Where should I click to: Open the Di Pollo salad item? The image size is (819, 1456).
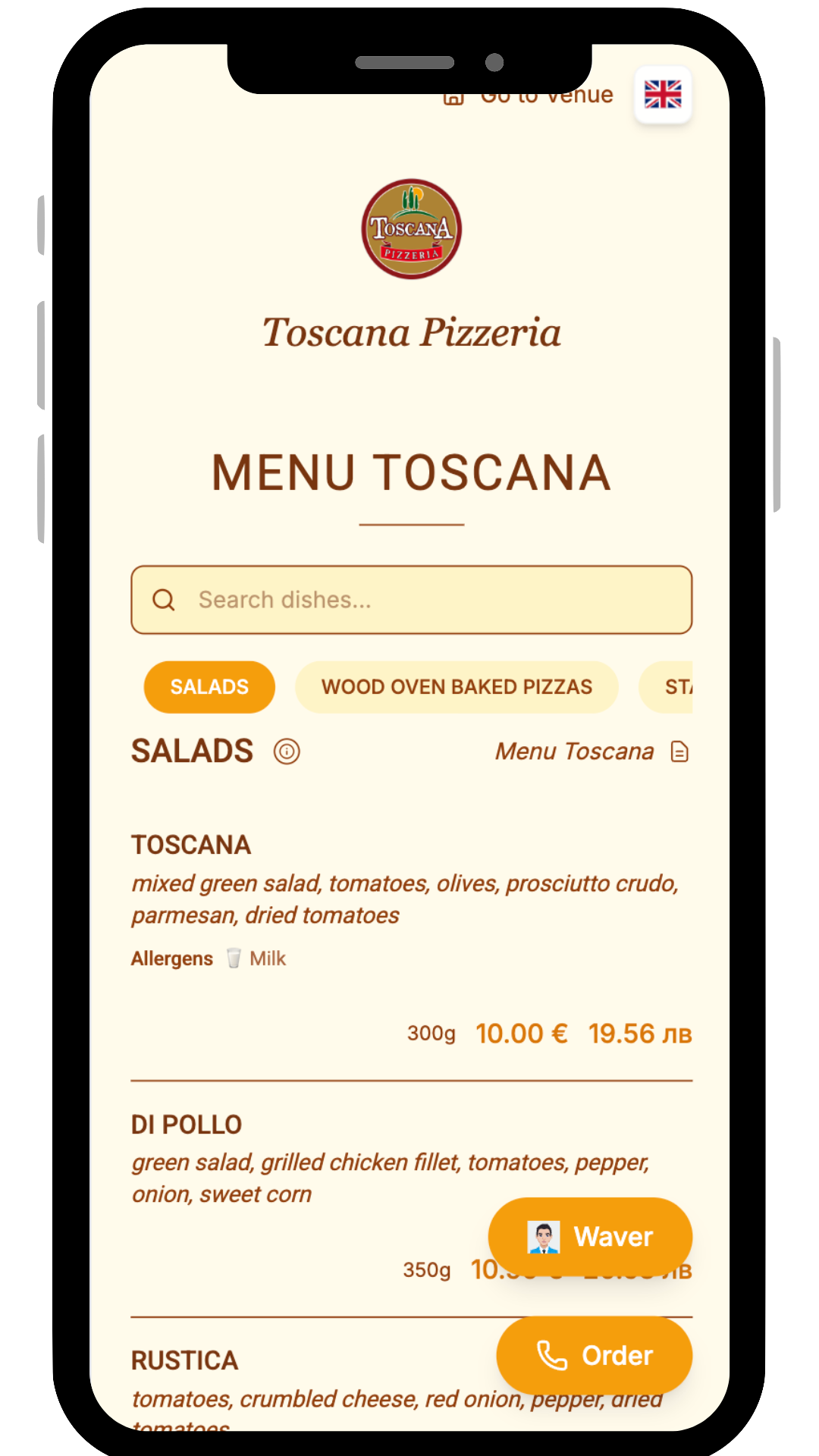point(187,1125)
